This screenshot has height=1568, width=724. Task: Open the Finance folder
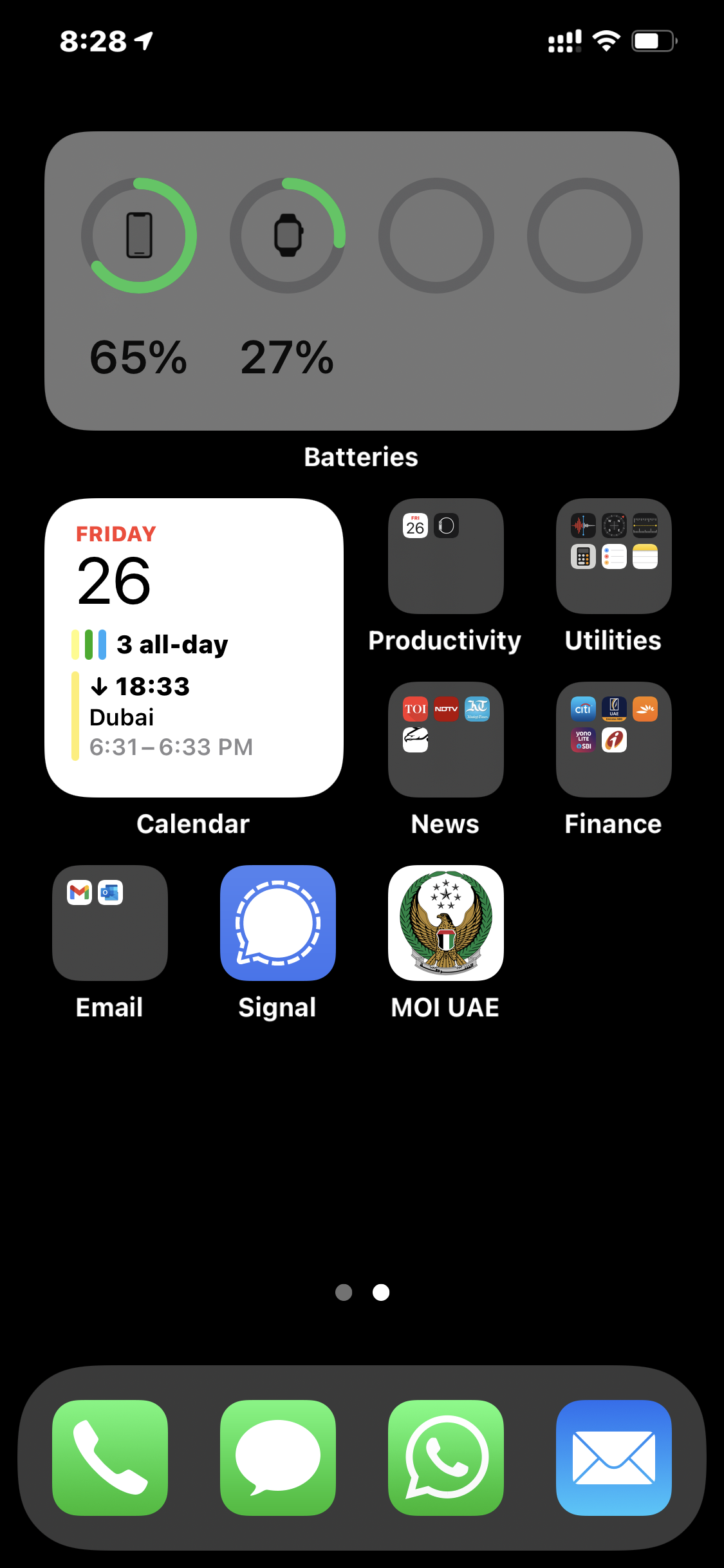613,740
